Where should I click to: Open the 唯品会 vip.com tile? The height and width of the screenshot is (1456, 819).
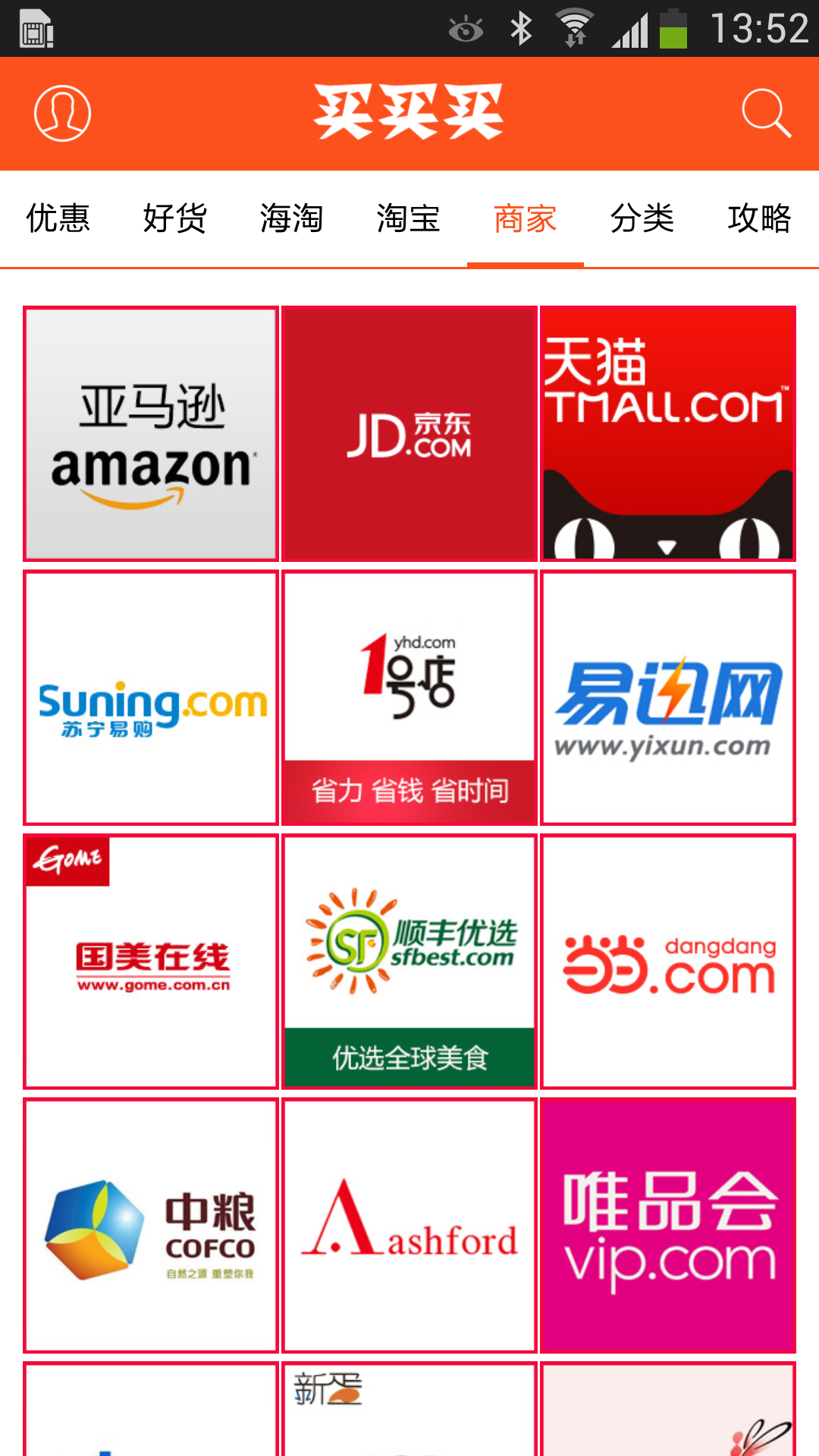tap(668, 1225)
